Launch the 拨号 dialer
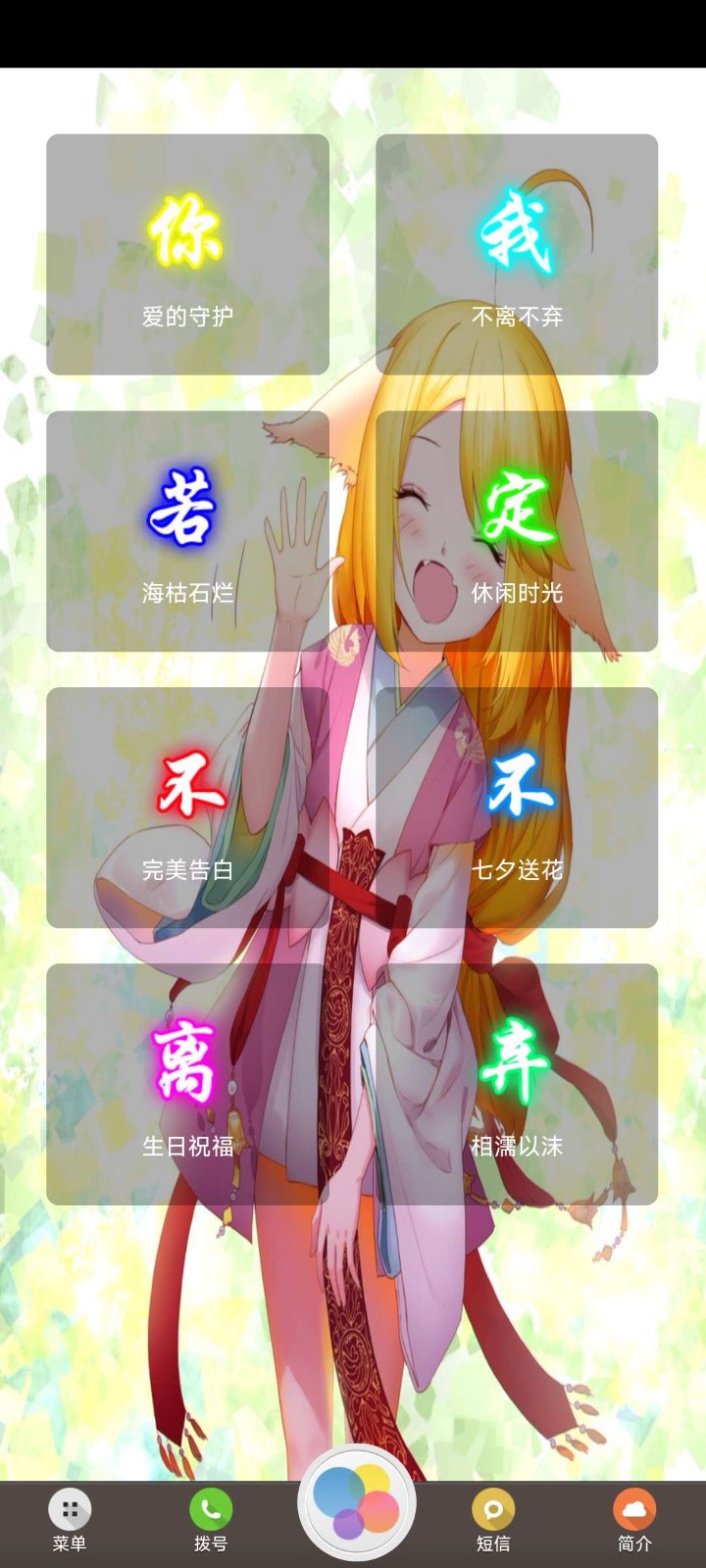This screenshot has width=706, height=1568. (x=211, y=1520)
